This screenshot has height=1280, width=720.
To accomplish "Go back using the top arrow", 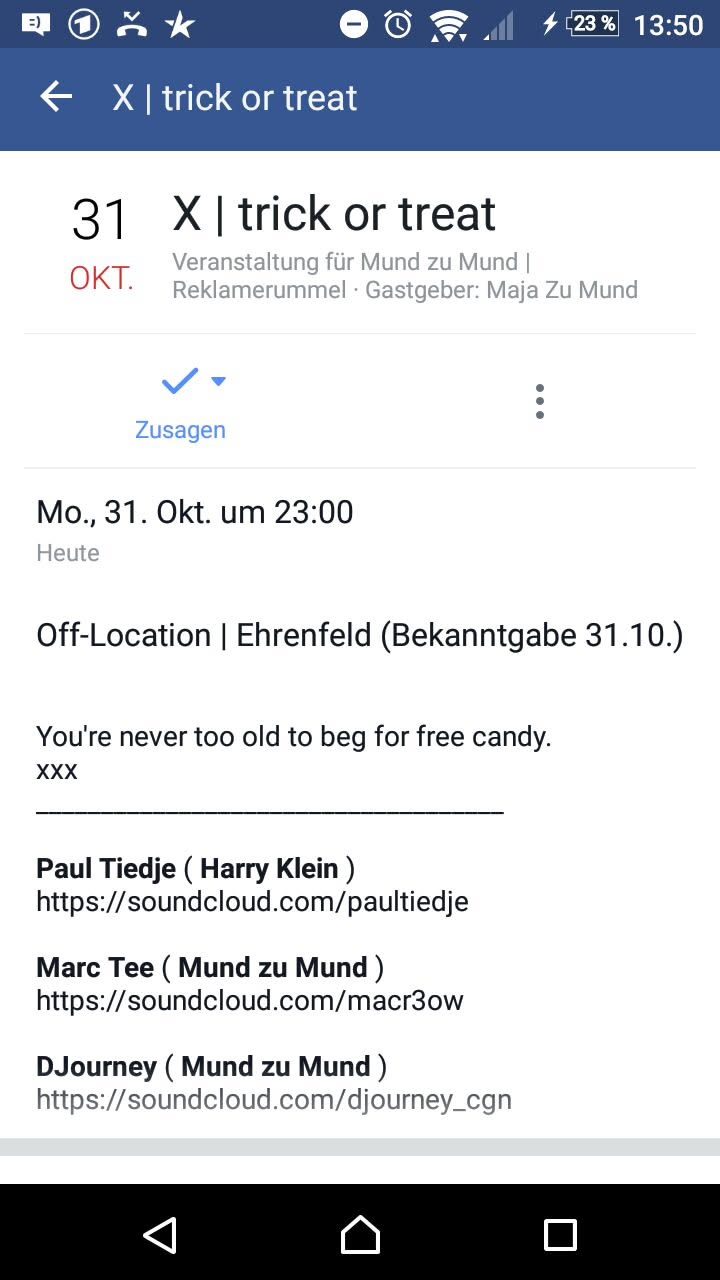I will coord(56,97).
